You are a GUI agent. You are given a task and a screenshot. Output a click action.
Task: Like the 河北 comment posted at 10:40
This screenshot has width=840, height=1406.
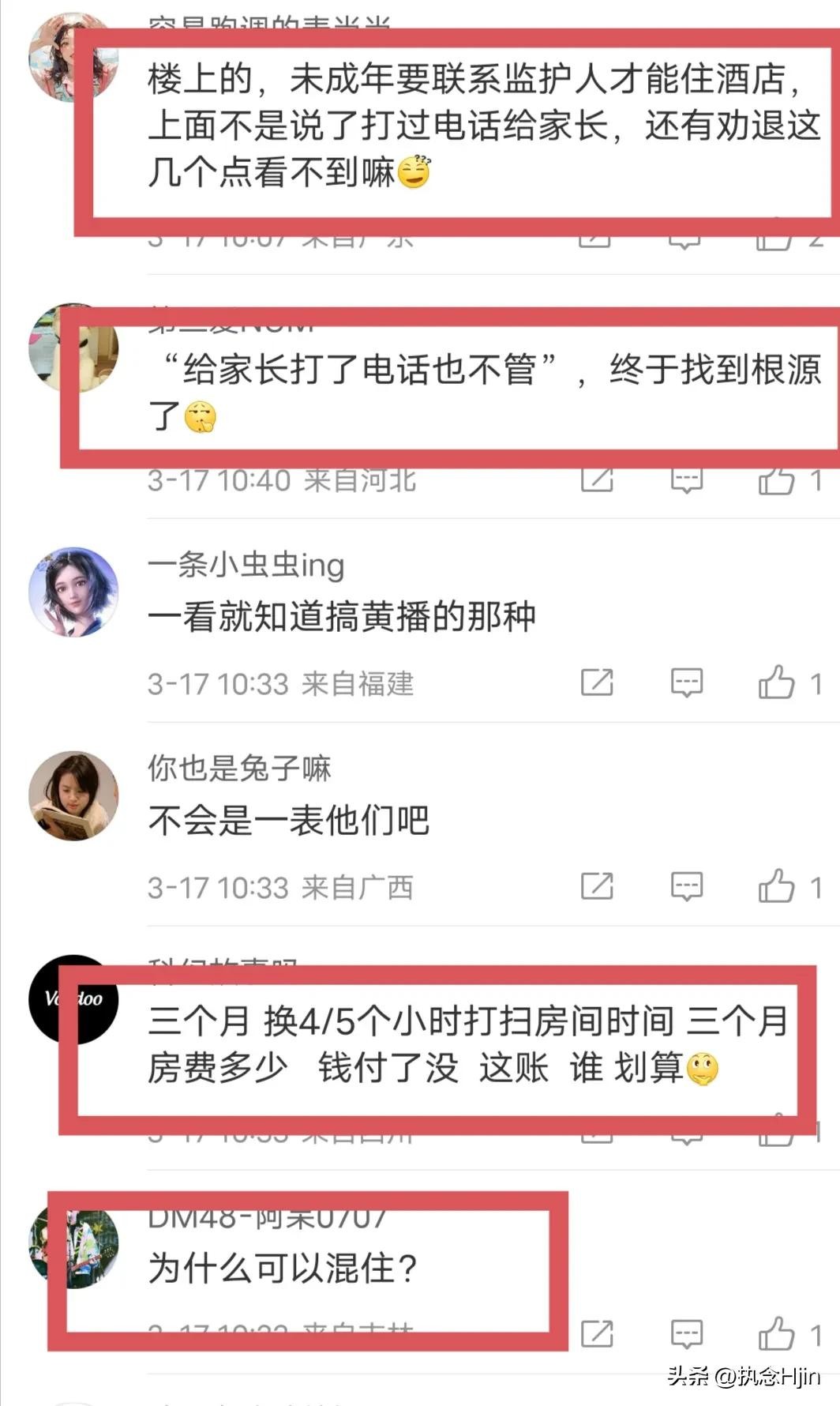(x=776, y=479)
